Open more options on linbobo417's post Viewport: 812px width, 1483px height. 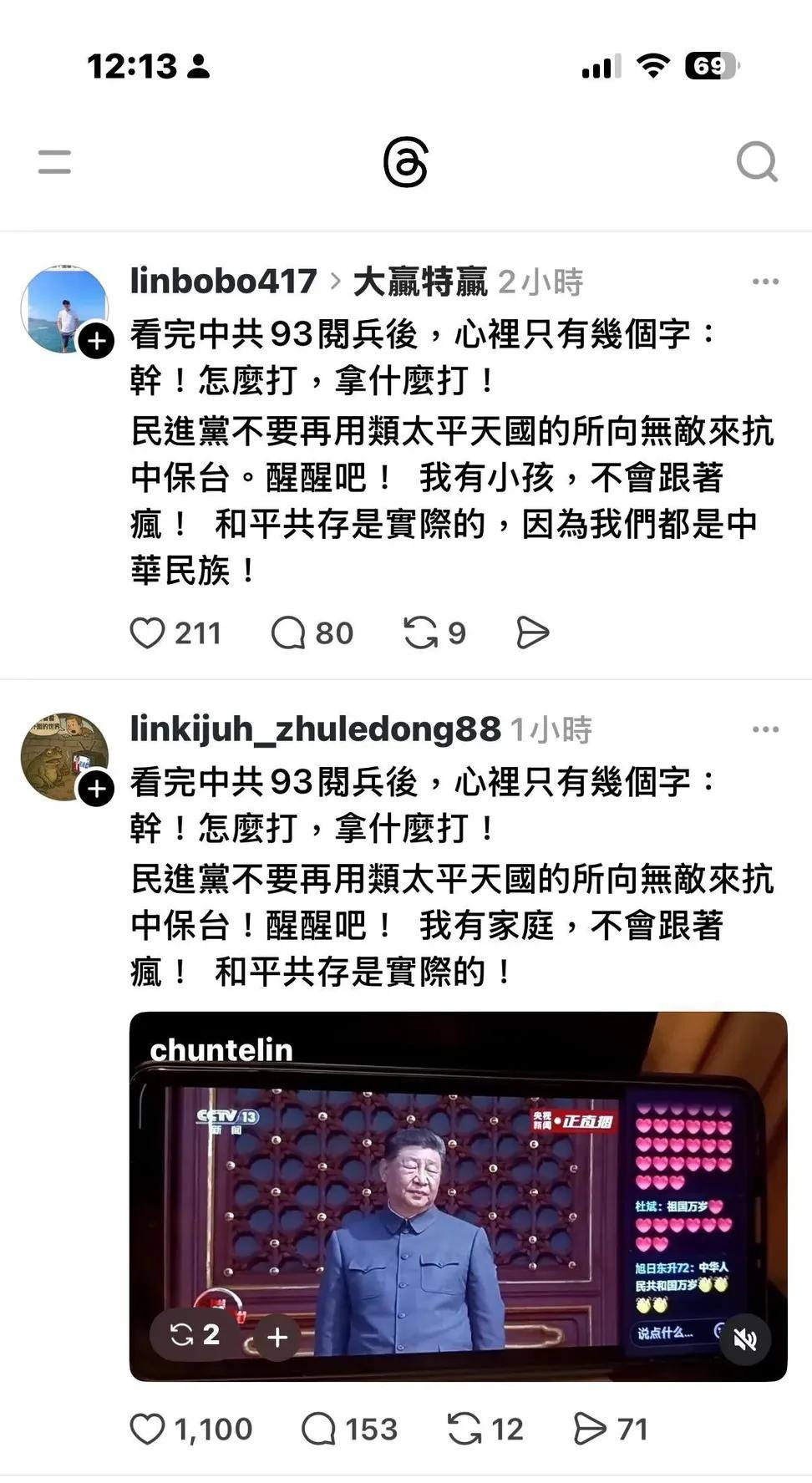pos(765,282)
